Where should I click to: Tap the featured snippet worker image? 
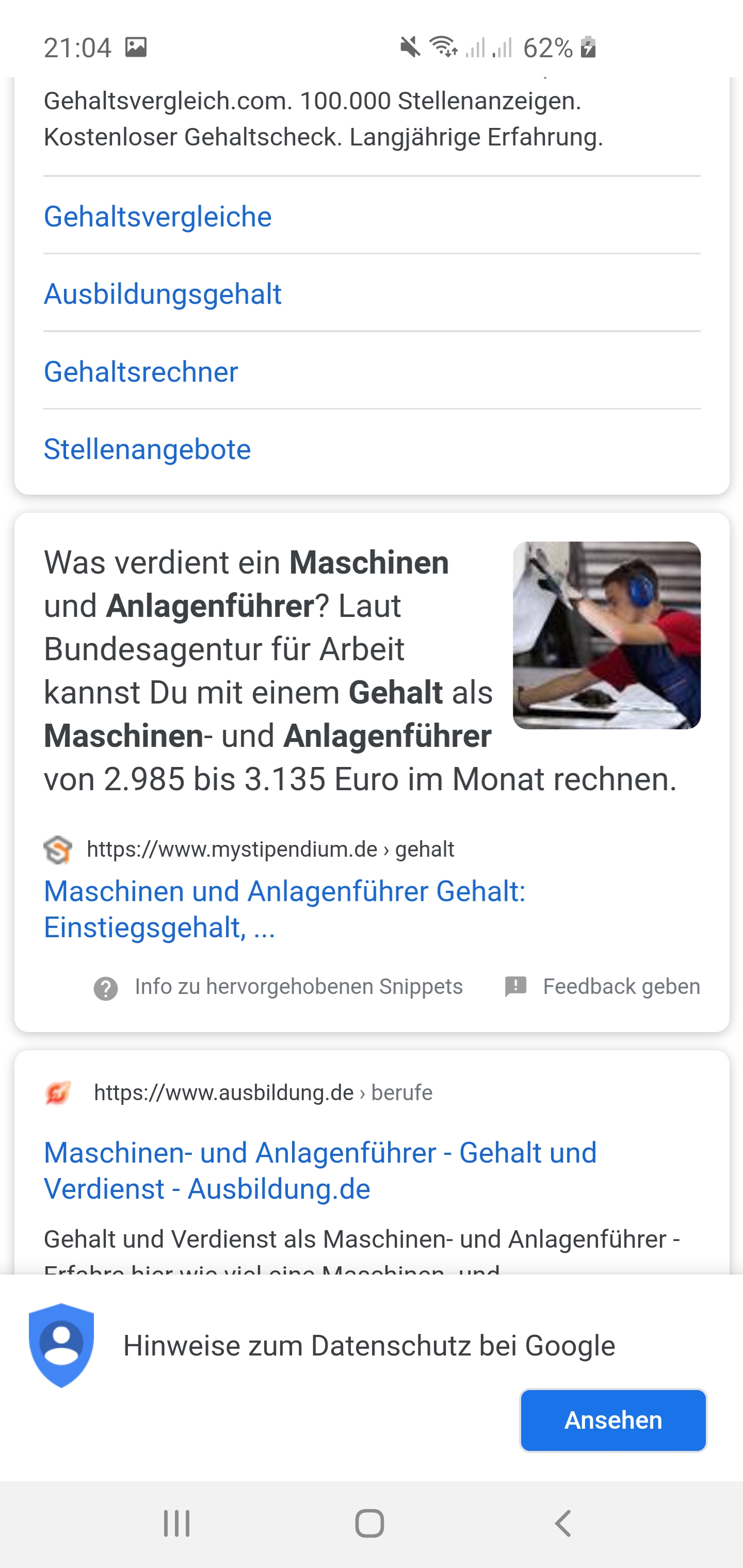pyautogui.click(x=607, y=635)
